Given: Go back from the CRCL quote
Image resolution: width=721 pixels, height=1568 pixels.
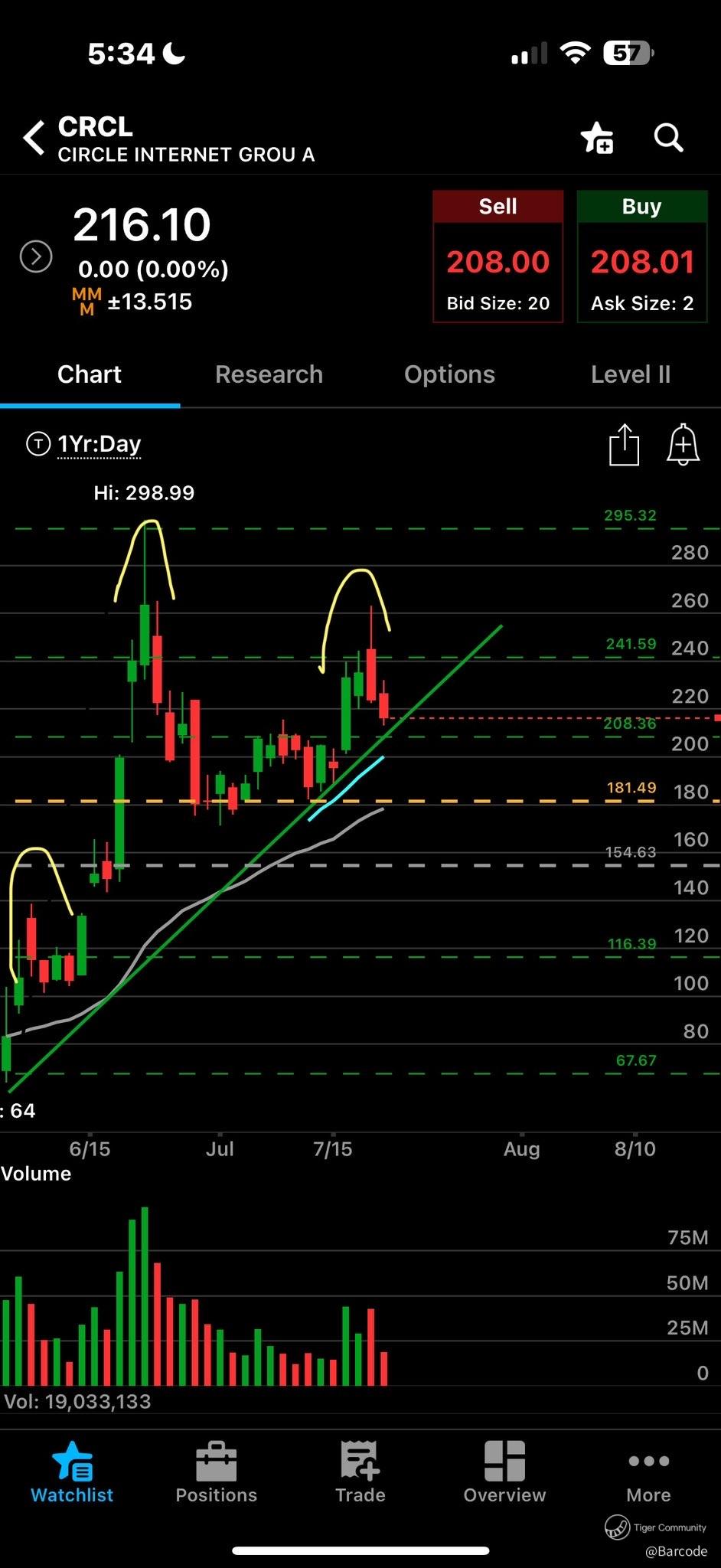Looking at the screenshot, I should [x=34, y=139].
